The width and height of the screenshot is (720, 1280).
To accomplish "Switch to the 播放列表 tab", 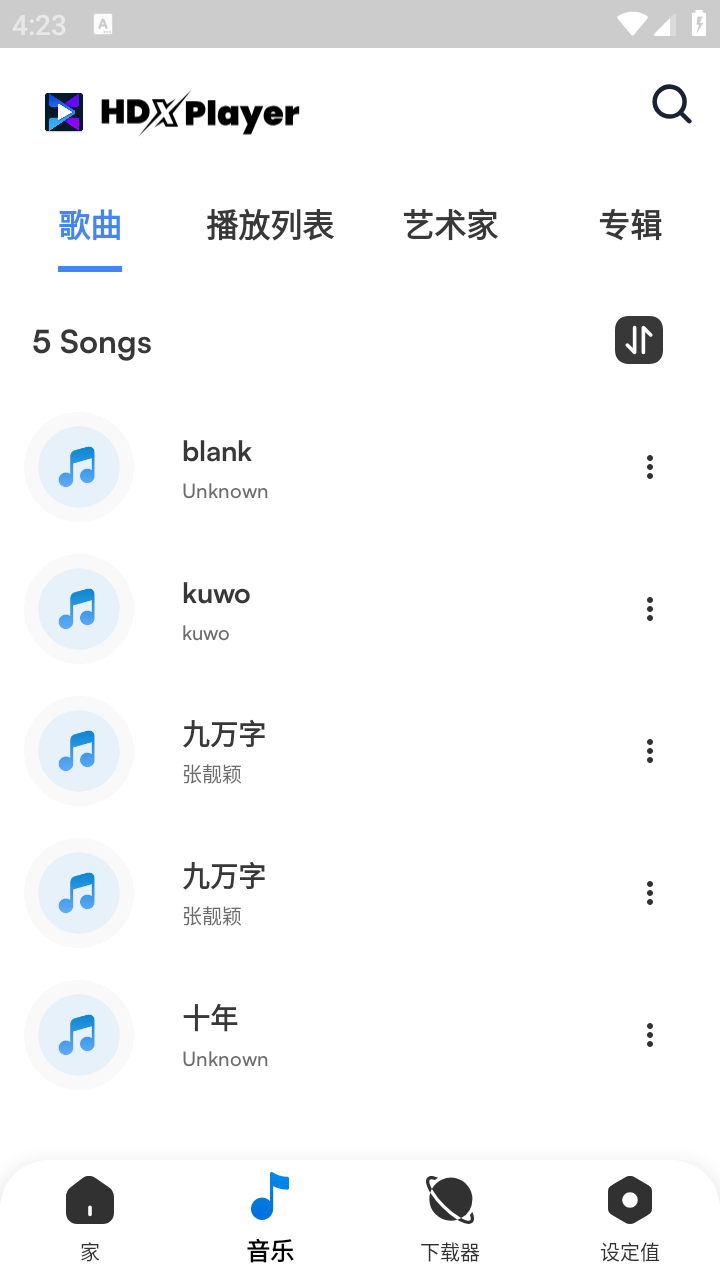I will tap(270, 225).
